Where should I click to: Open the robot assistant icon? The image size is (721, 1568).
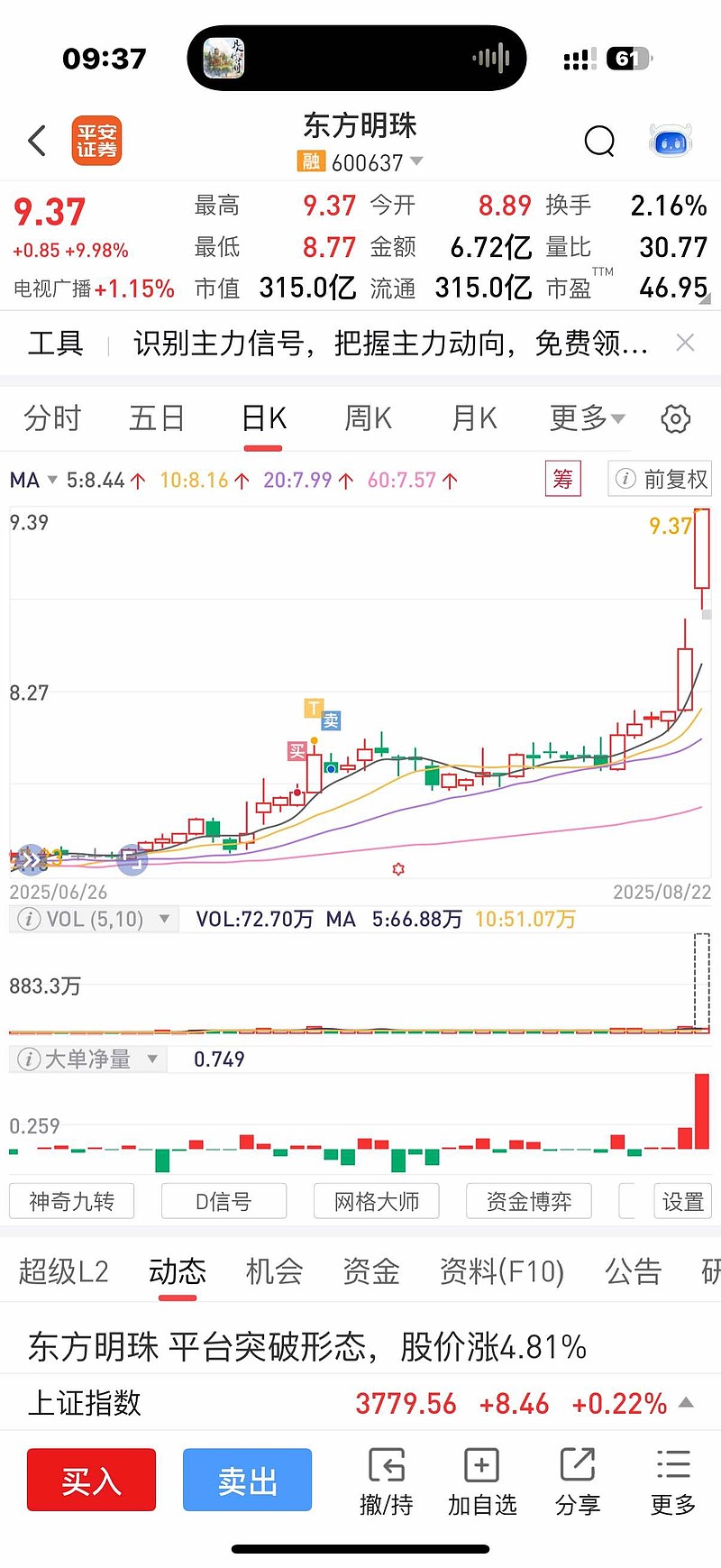point(671,141)
